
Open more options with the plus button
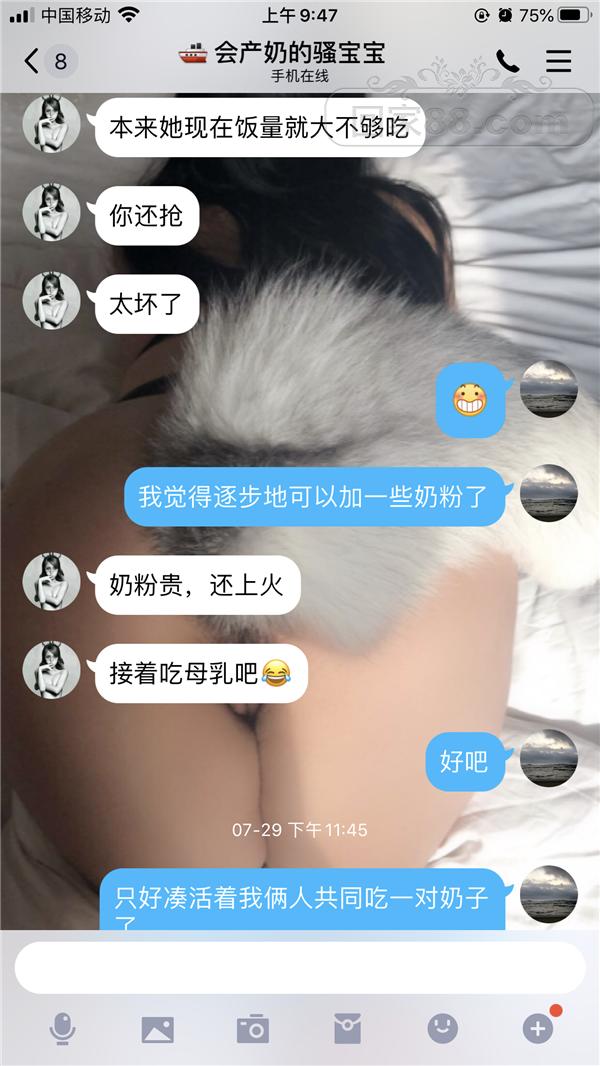coord(538,1028)
